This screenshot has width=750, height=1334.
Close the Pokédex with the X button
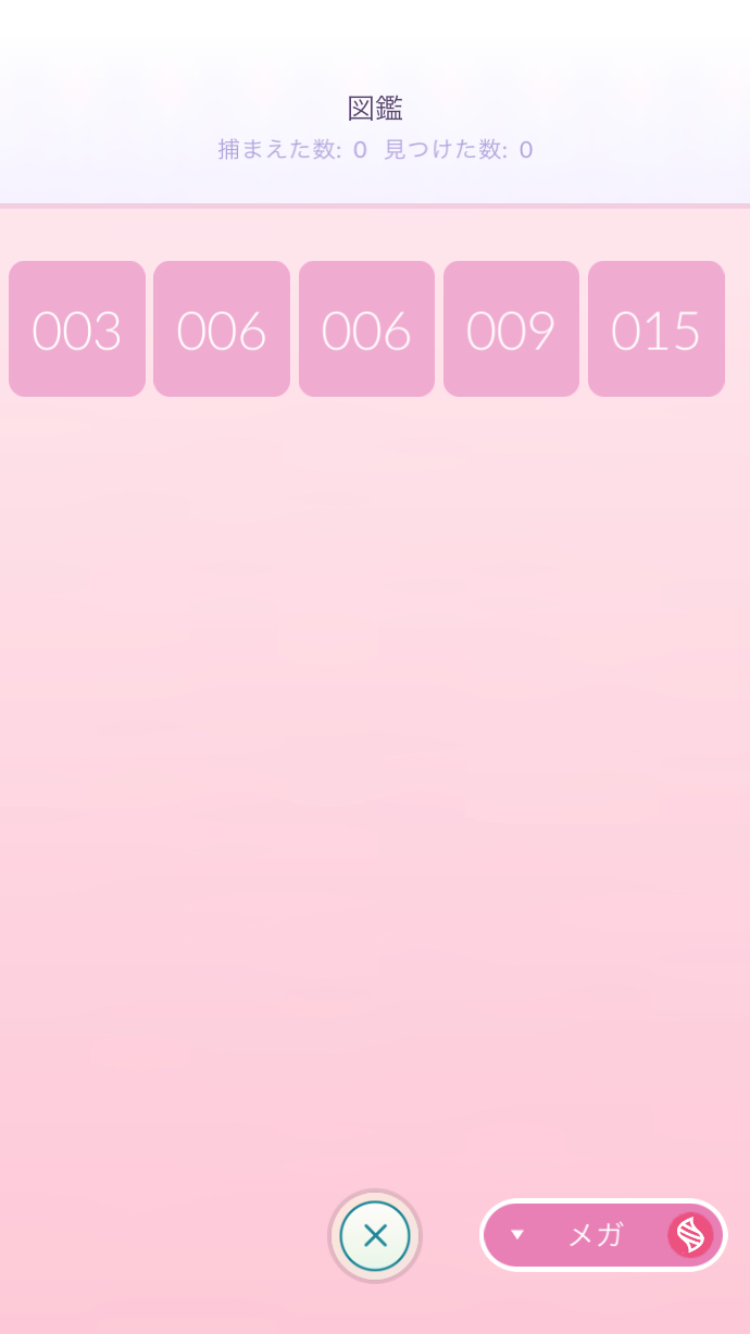pos(375,1236)
